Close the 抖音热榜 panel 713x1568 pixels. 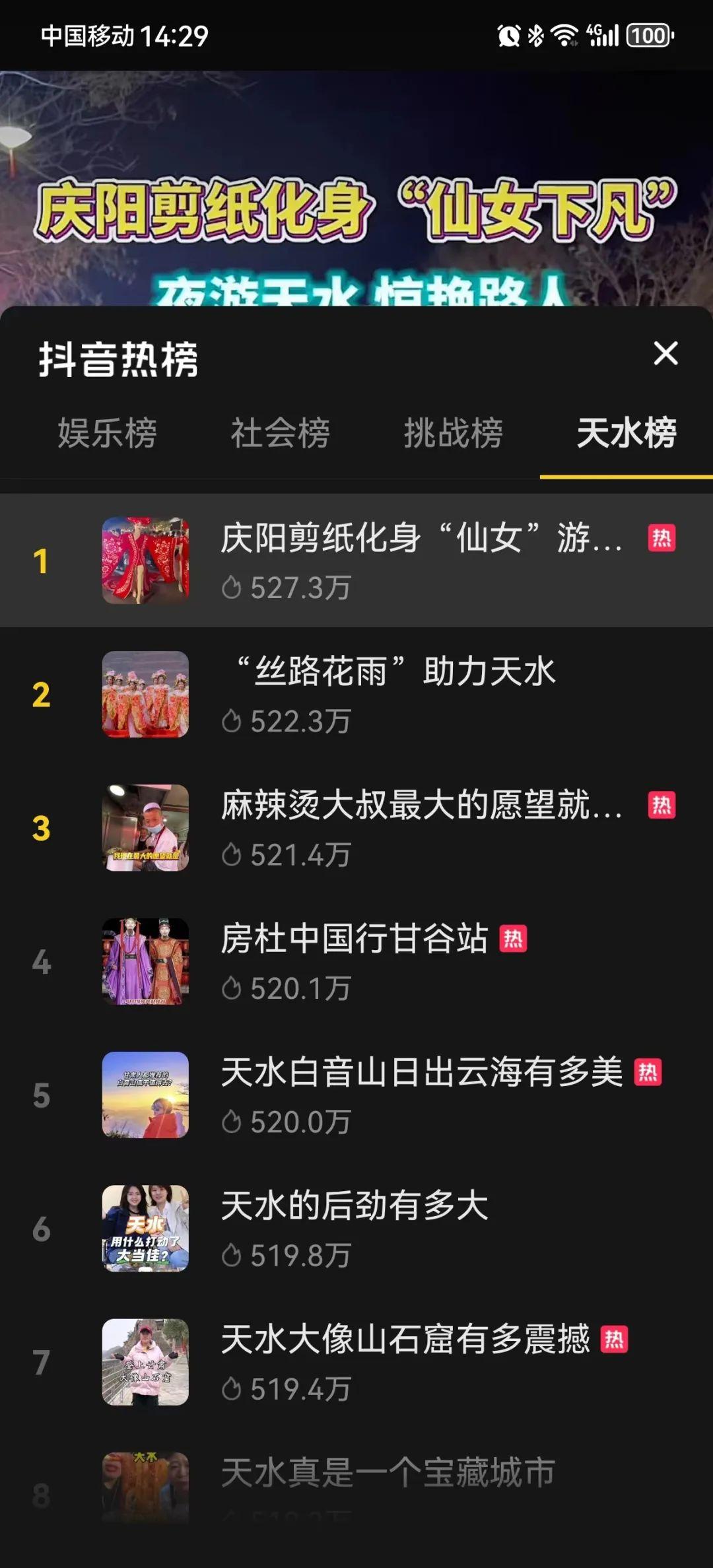click(x=665, y=353)
